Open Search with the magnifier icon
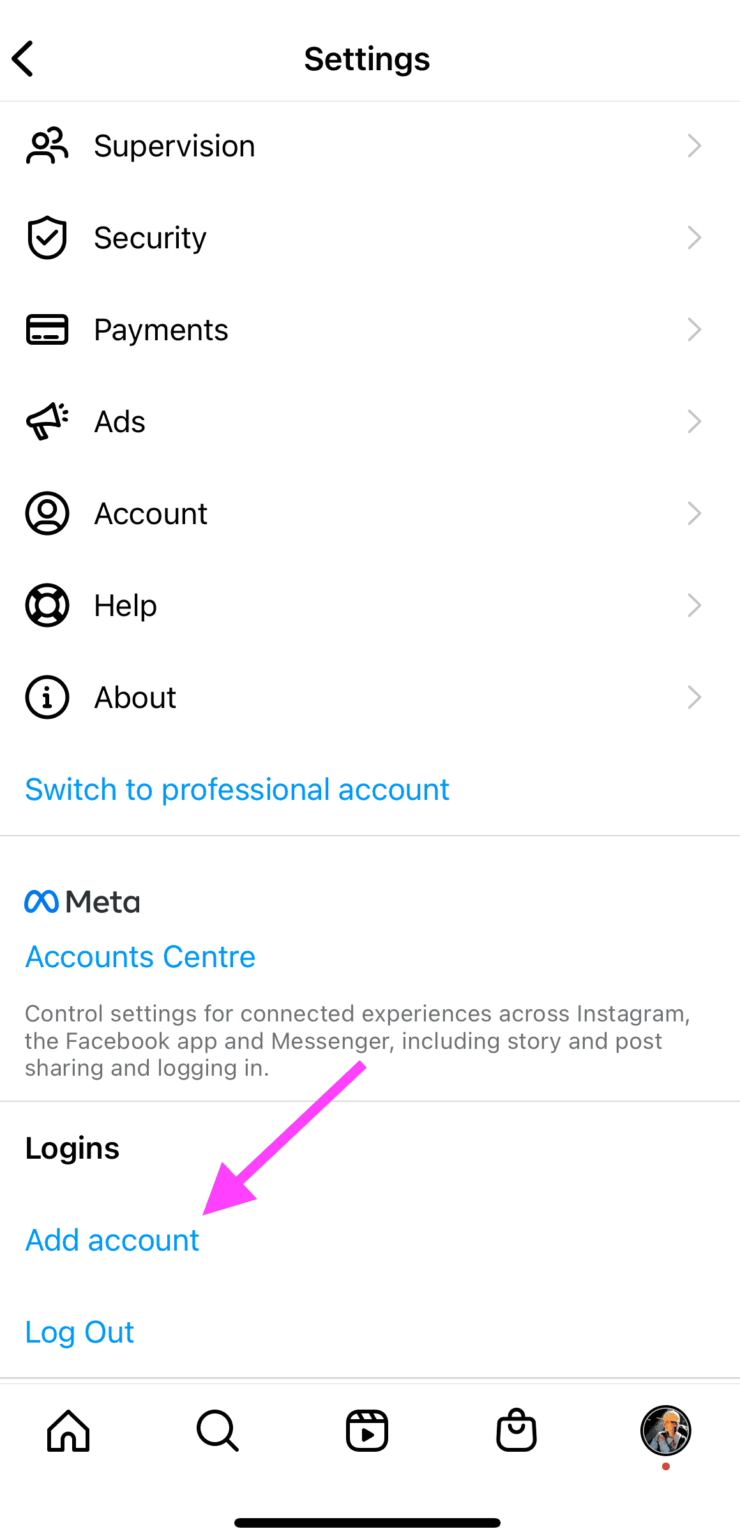Screen dimensions: 740x1536 (217, 1430)
